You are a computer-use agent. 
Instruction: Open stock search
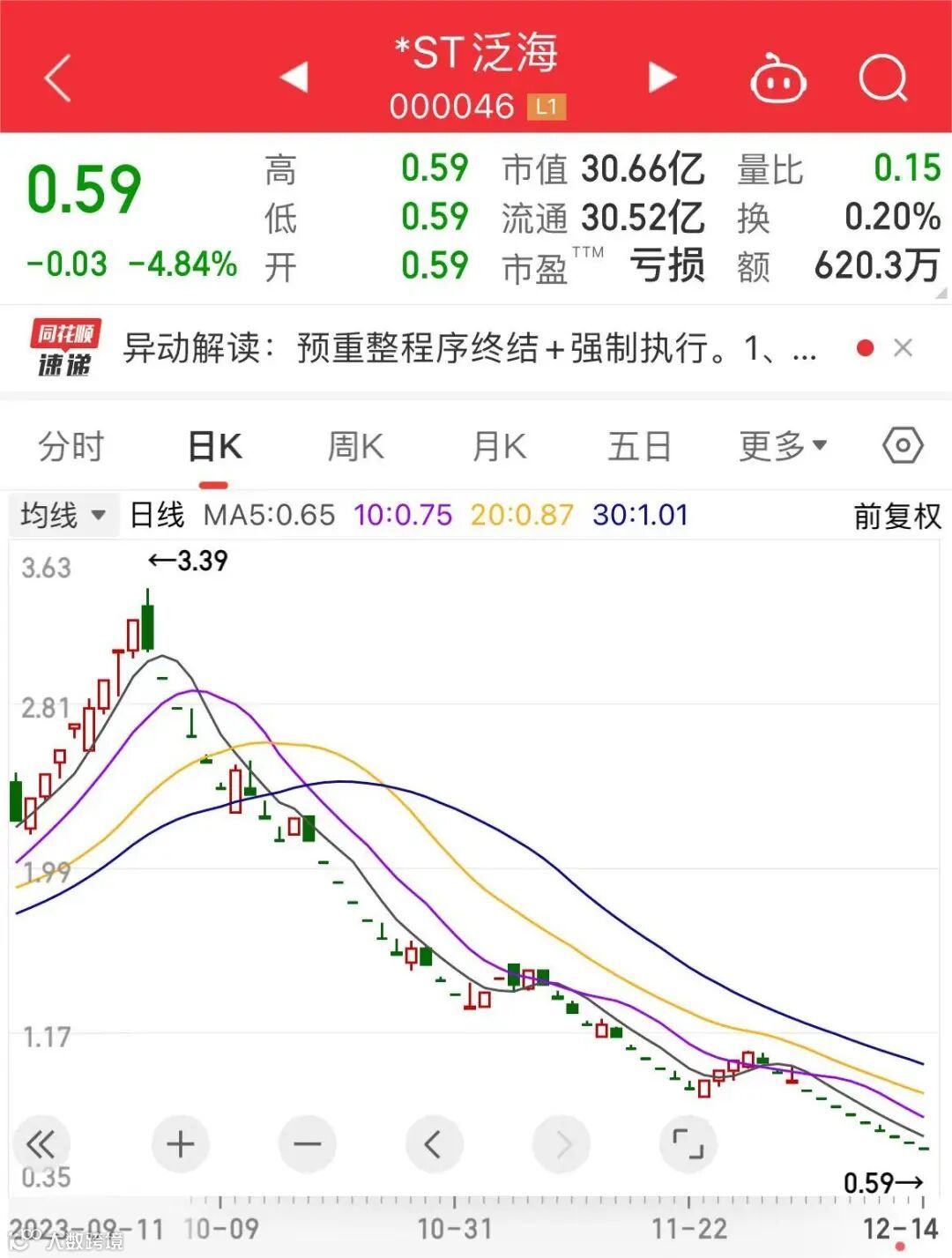(883, 78)
